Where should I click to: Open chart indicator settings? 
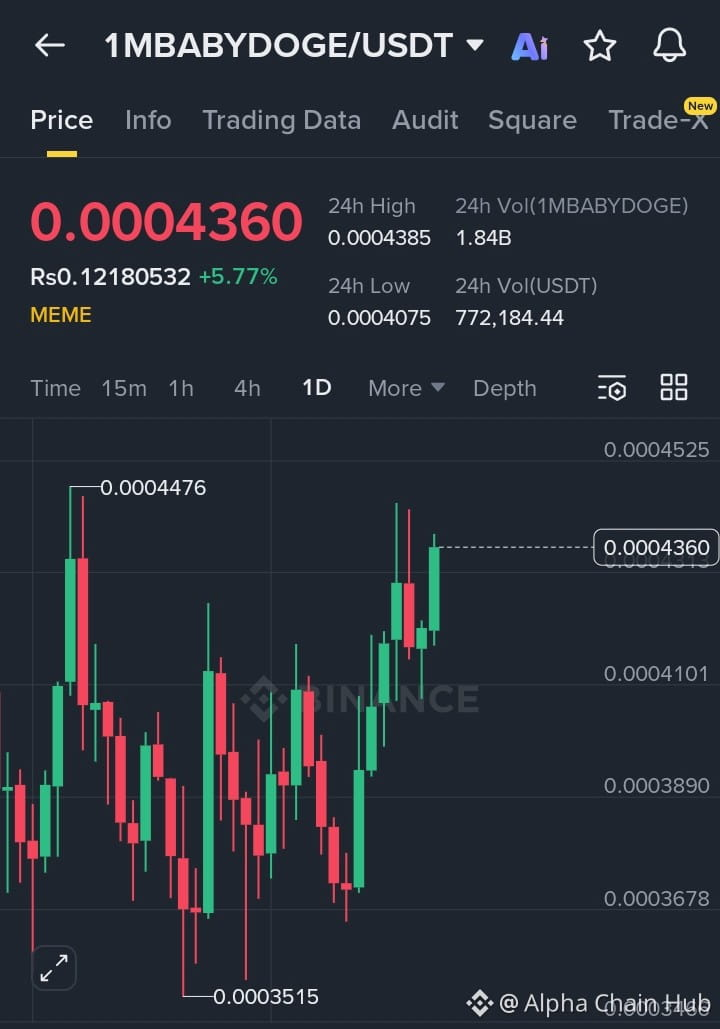612,388
